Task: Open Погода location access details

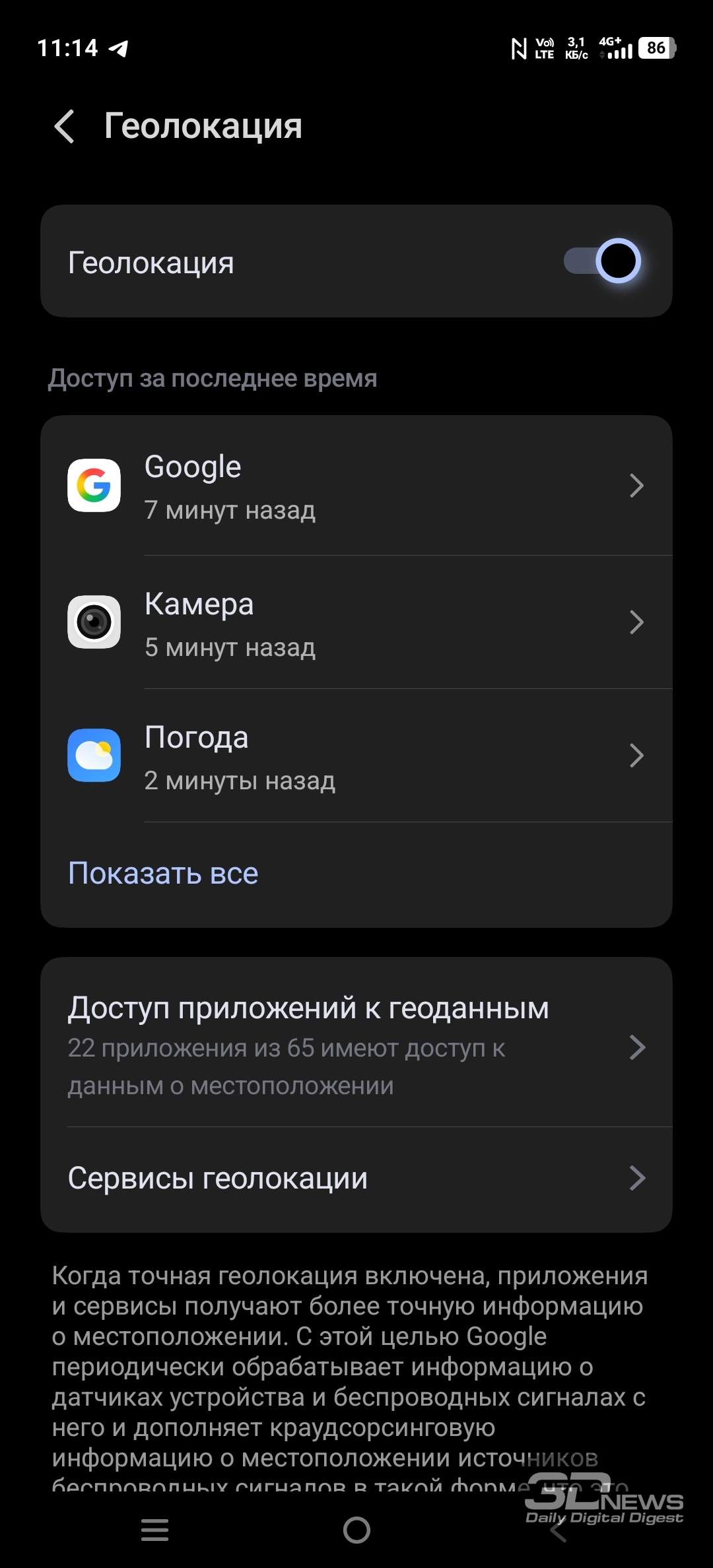Action: tap(356, 756)
